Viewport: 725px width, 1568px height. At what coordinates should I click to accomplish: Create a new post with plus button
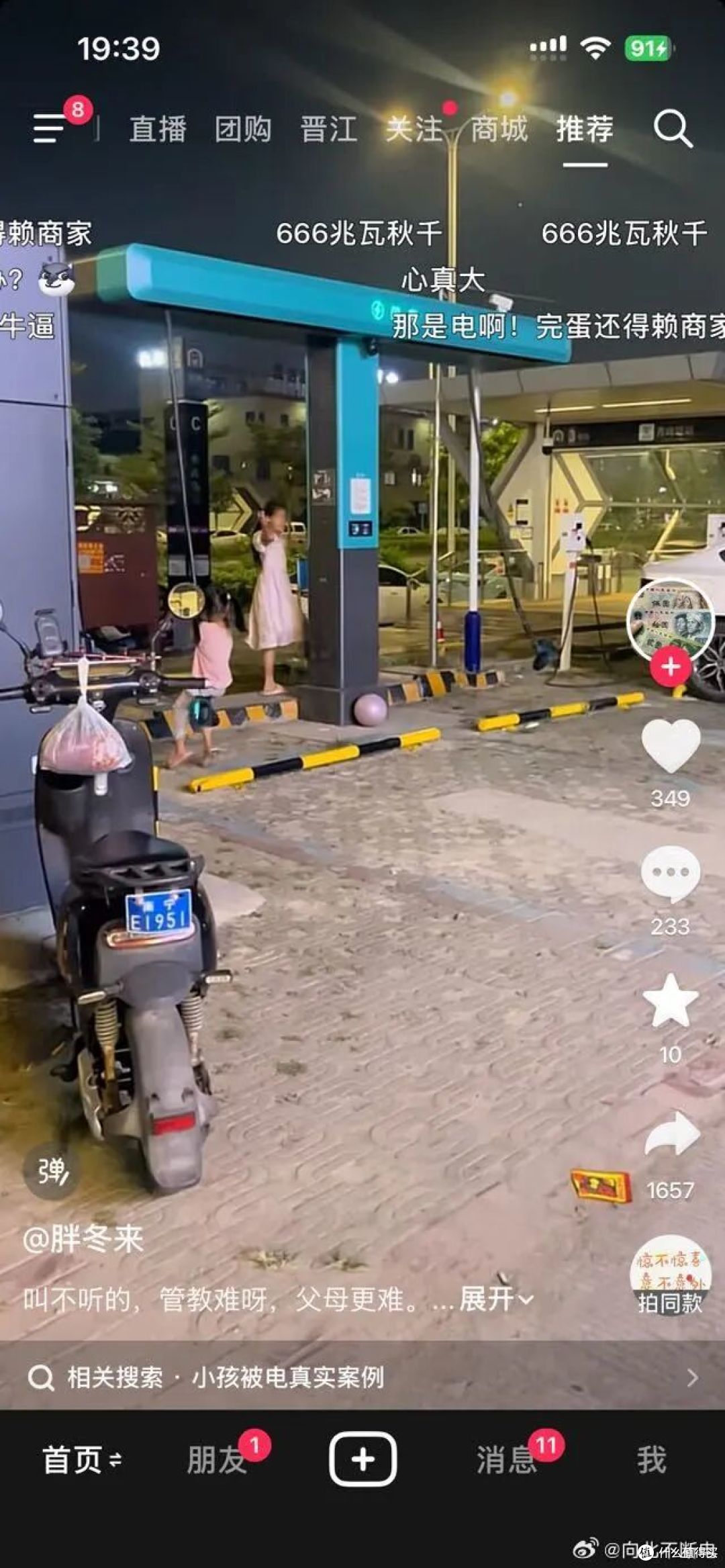pyautogui.click(x=362, y=1459)
